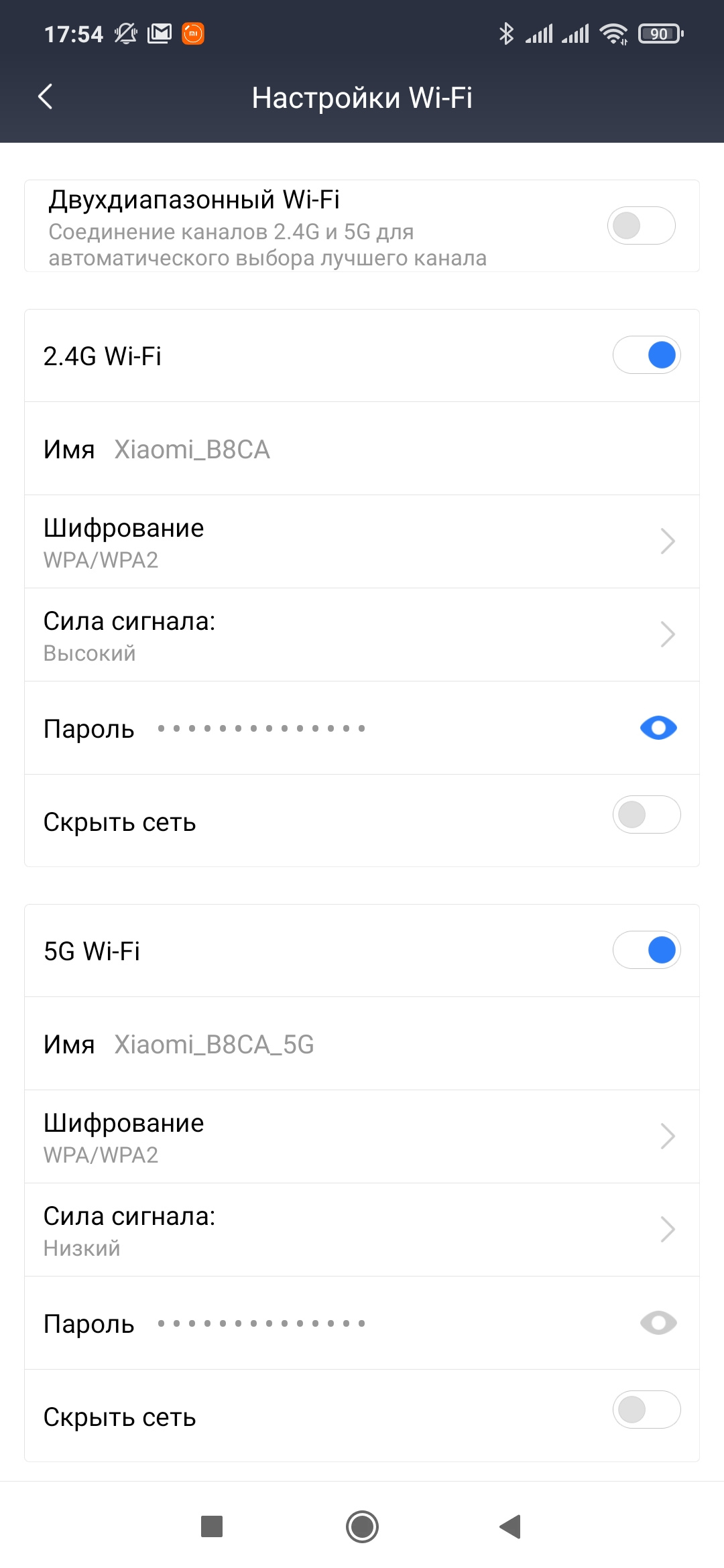Toggle the 2.4G password visibility eye

click(x=658, y=728)
